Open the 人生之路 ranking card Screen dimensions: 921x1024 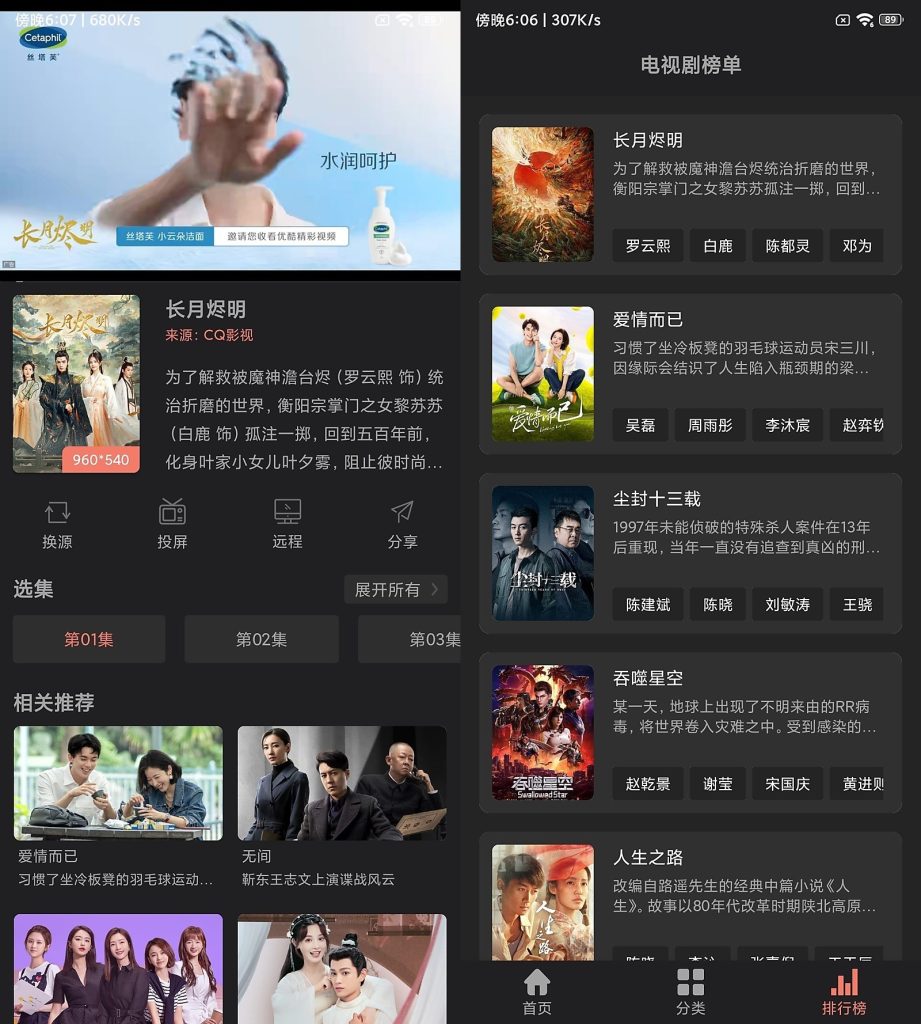690,895
